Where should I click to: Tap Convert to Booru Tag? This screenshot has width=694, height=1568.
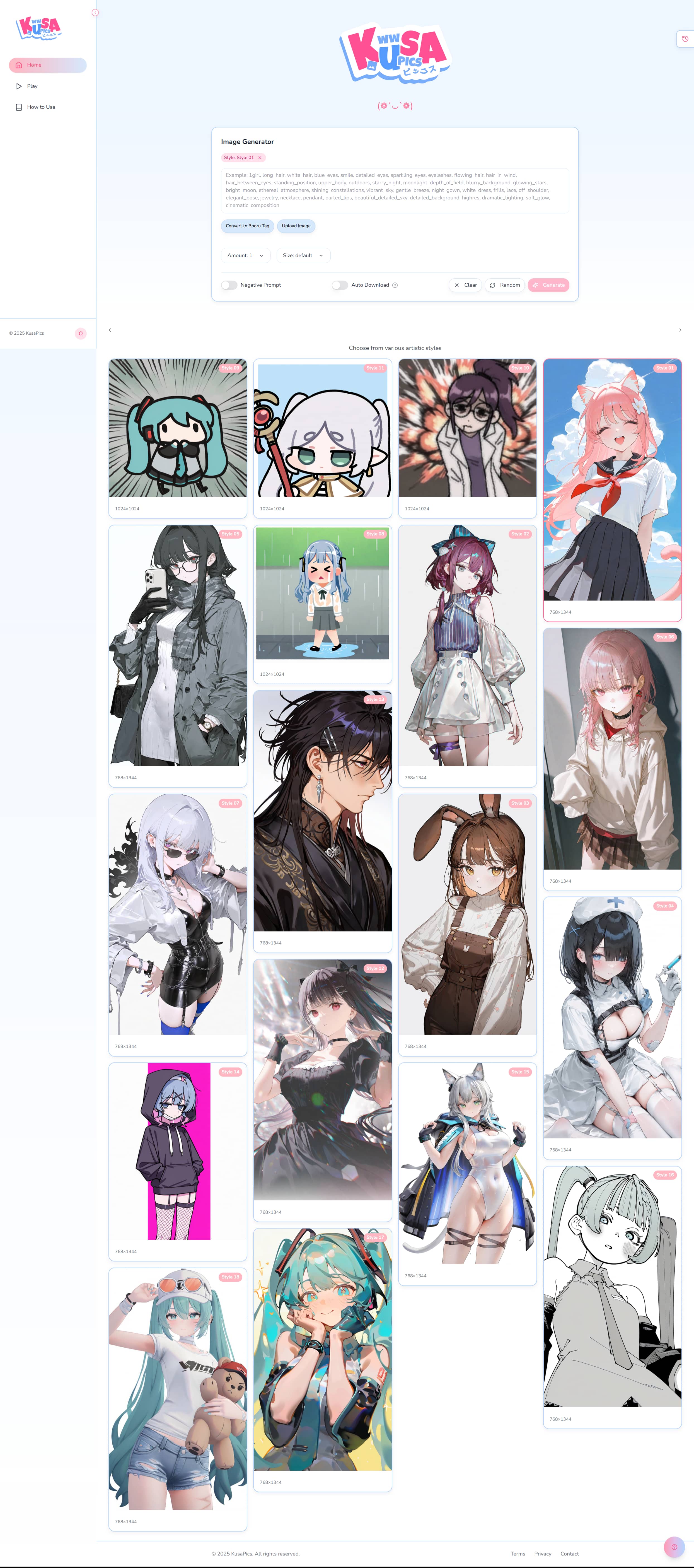pyautogui.click(x=247, y=226)
